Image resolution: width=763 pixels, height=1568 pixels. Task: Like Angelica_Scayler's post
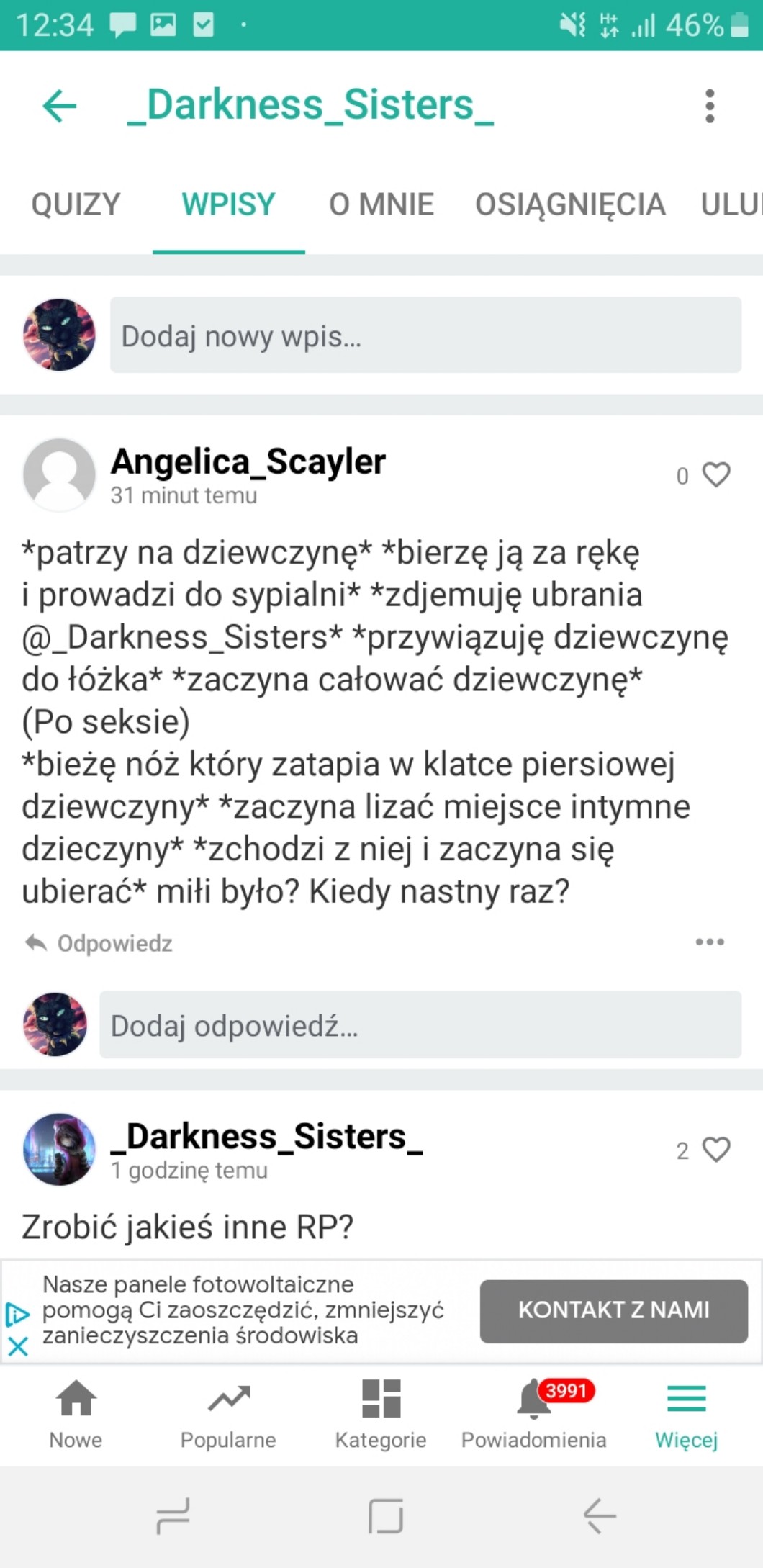(x=716, y=474)
